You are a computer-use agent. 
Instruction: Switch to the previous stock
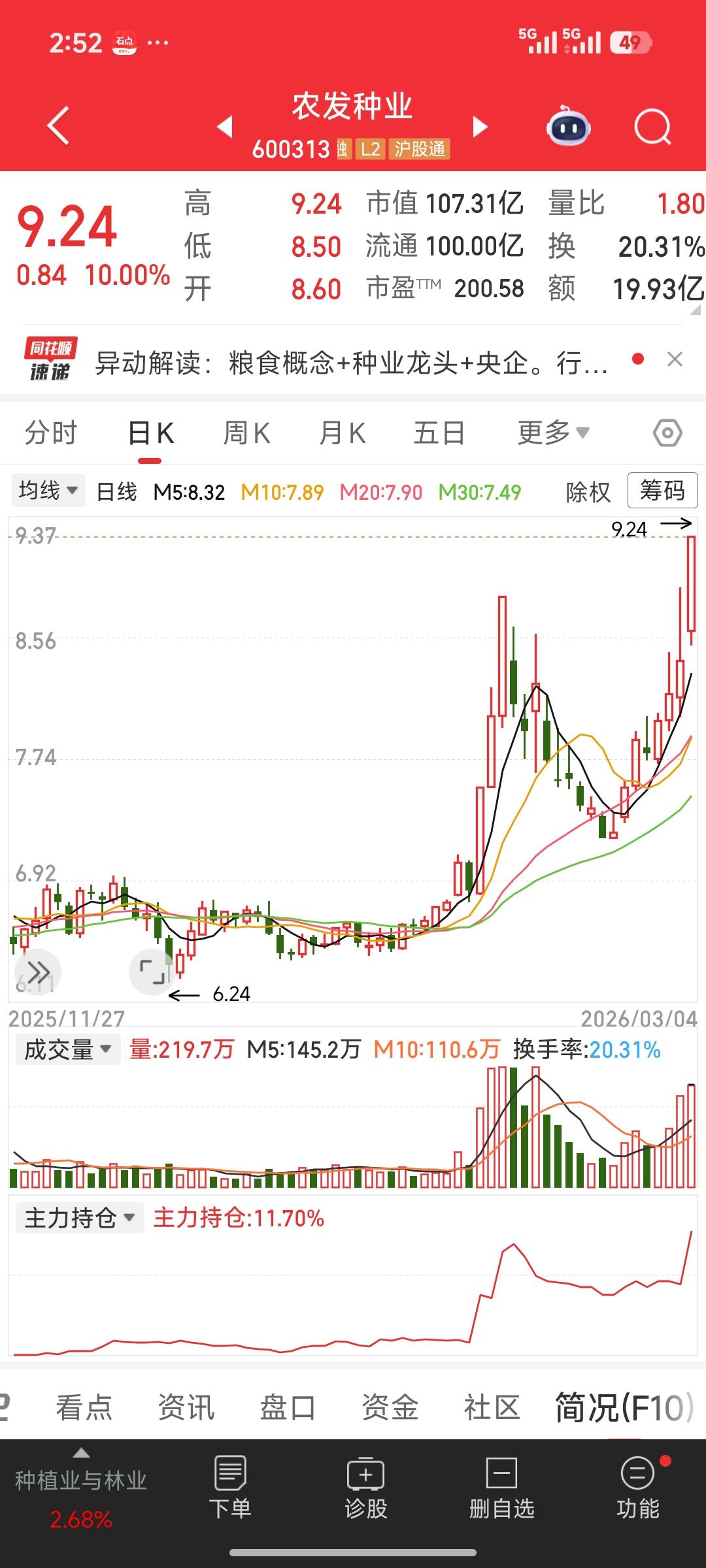pyautogui.click(x=225, y=126)
